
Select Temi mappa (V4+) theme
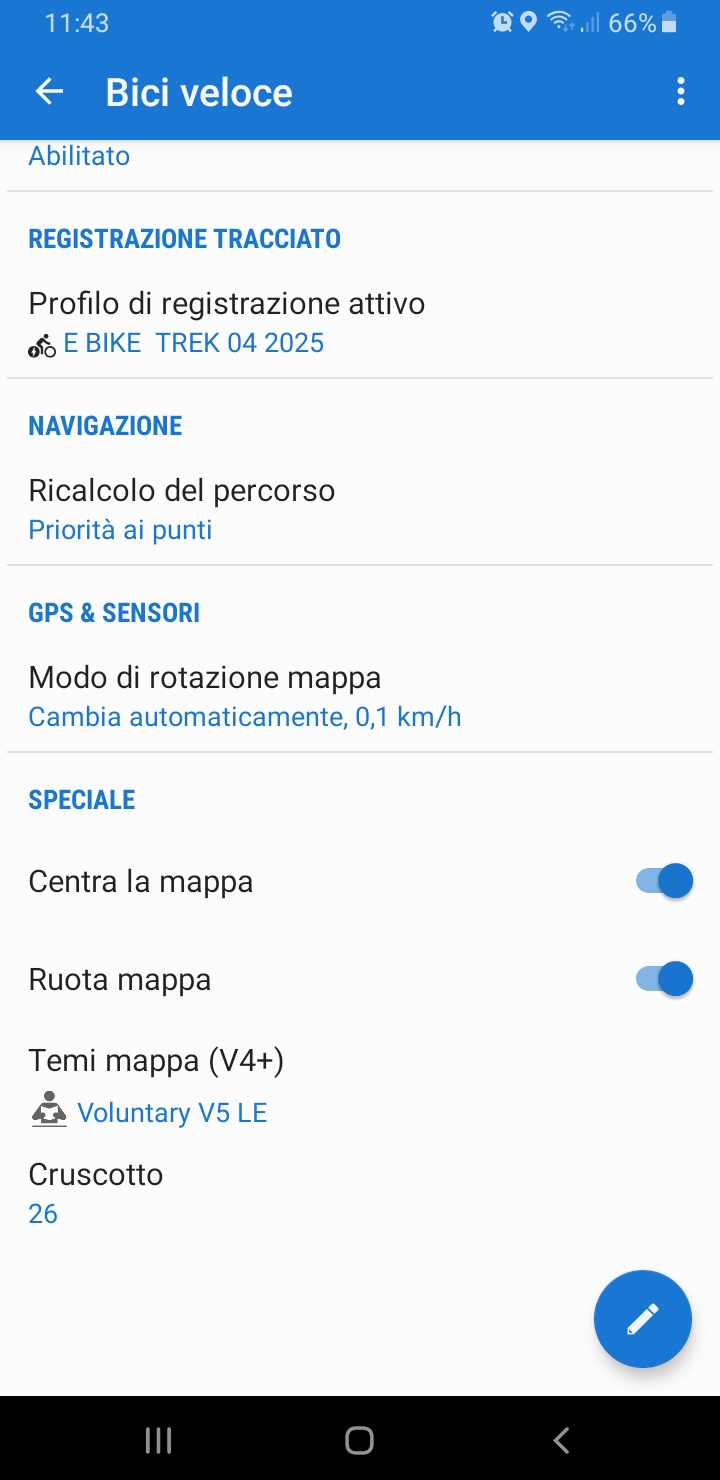pos(156,1085)
